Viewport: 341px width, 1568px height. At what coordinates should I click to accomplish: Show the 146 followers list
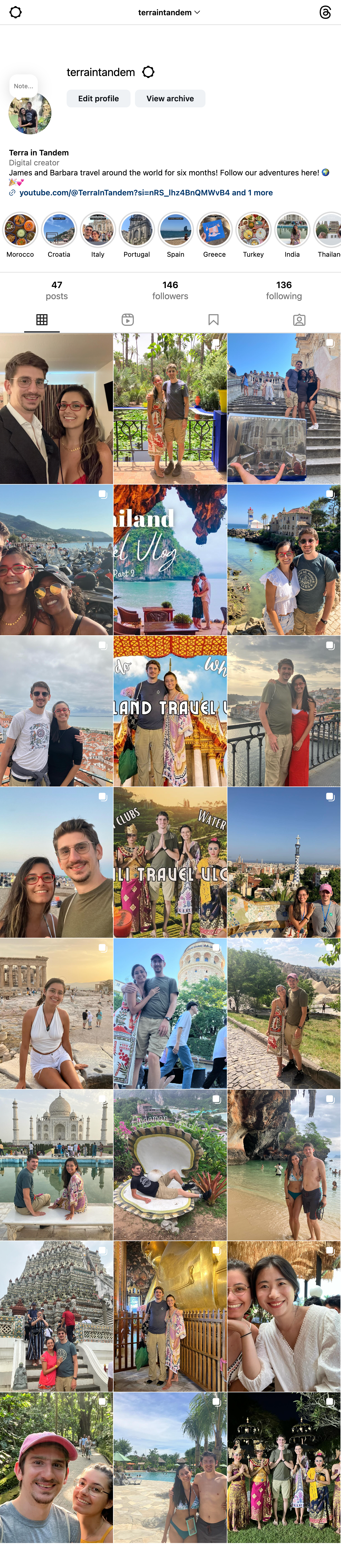click(x=170, y=290)
